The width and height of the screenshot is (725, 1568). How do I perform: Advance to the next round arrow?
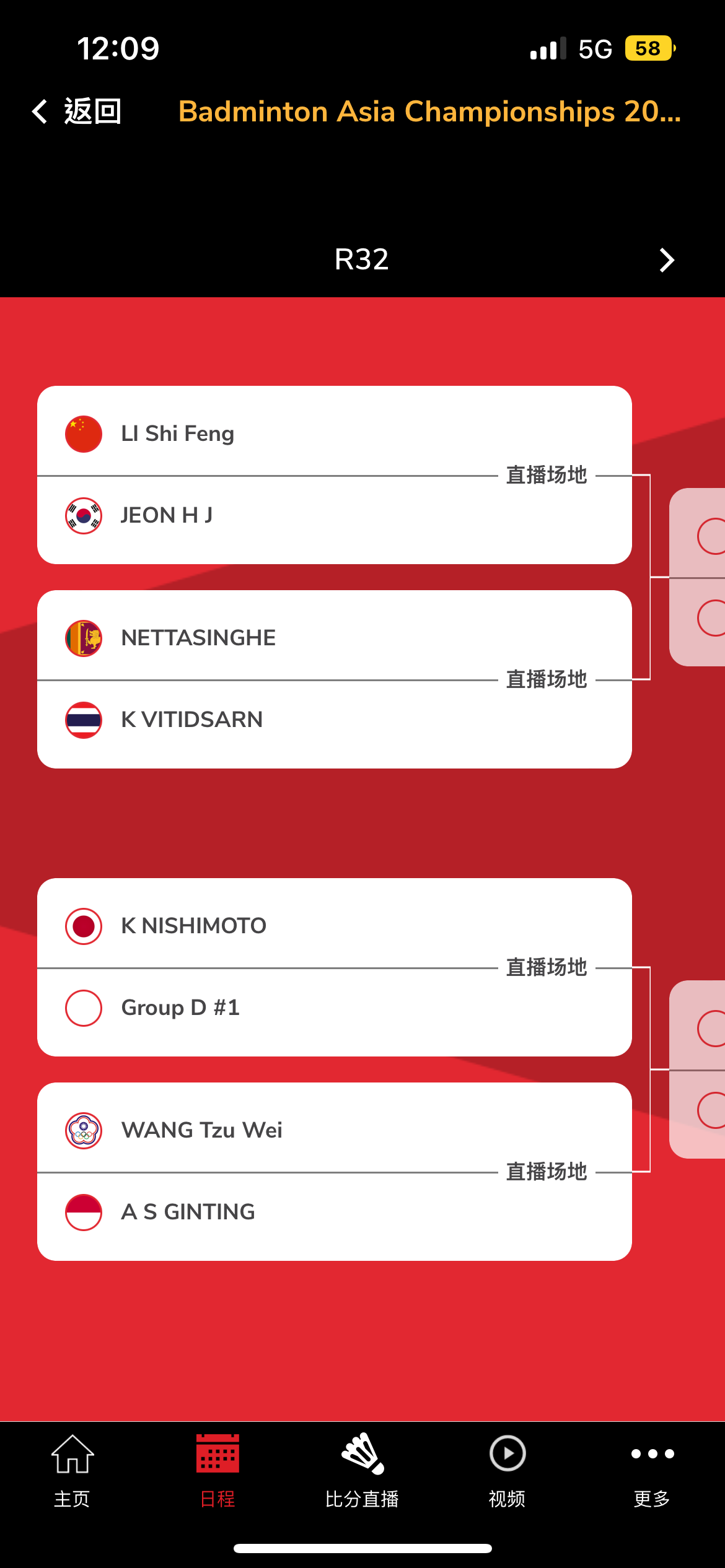click(667, 260)
